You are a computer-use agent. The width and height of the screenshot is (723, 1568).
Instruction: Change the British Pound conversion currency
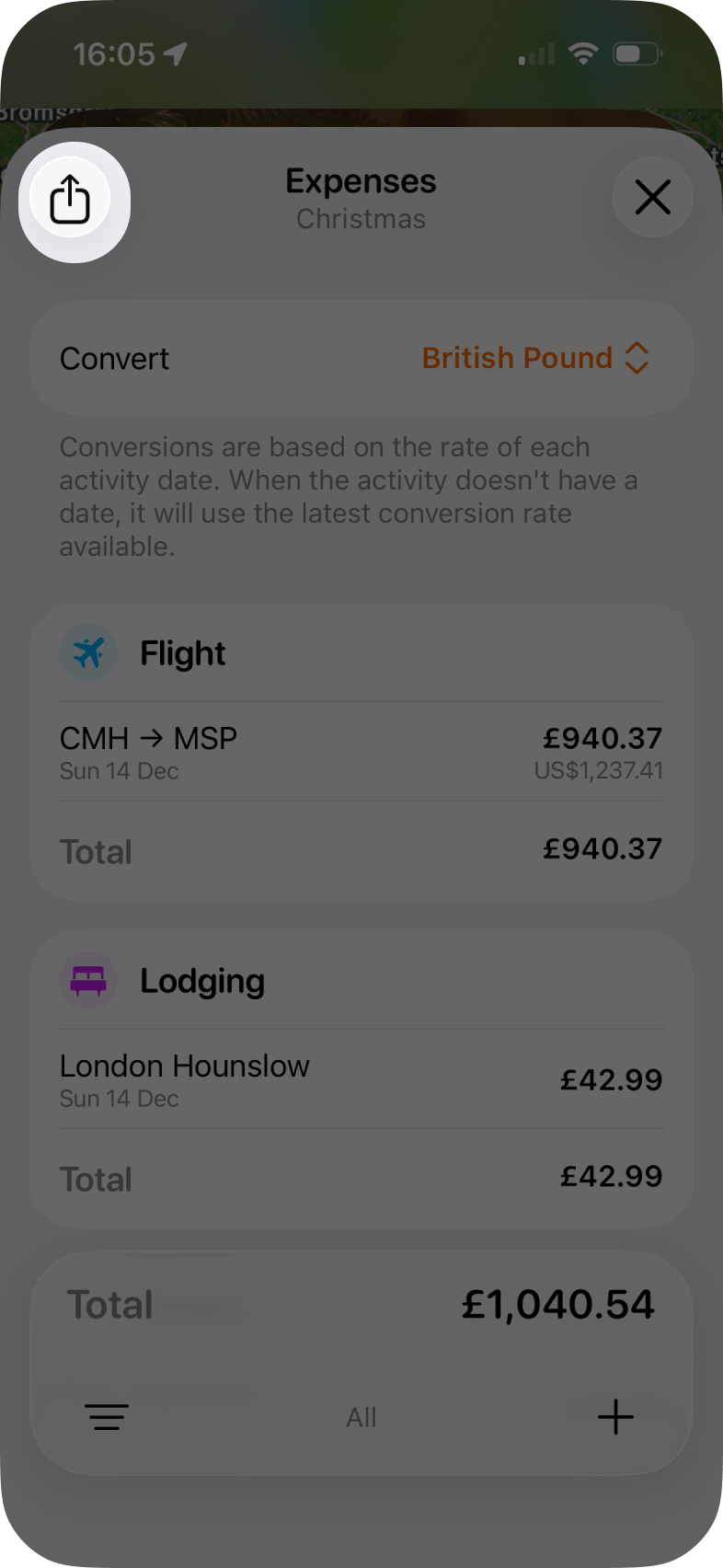(535, 358)
